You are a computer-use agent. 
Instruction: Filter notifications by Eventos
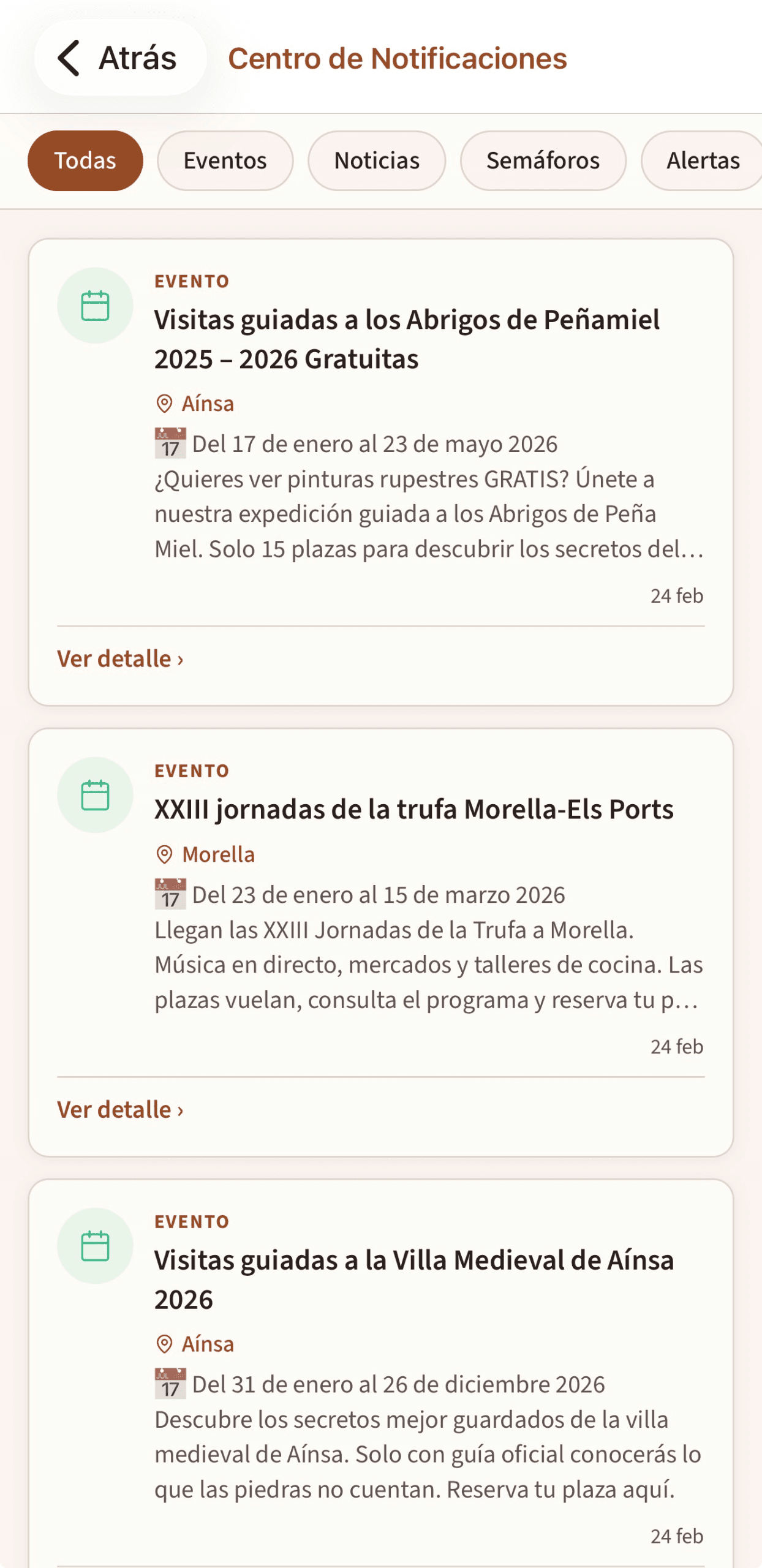pos(225,160)
